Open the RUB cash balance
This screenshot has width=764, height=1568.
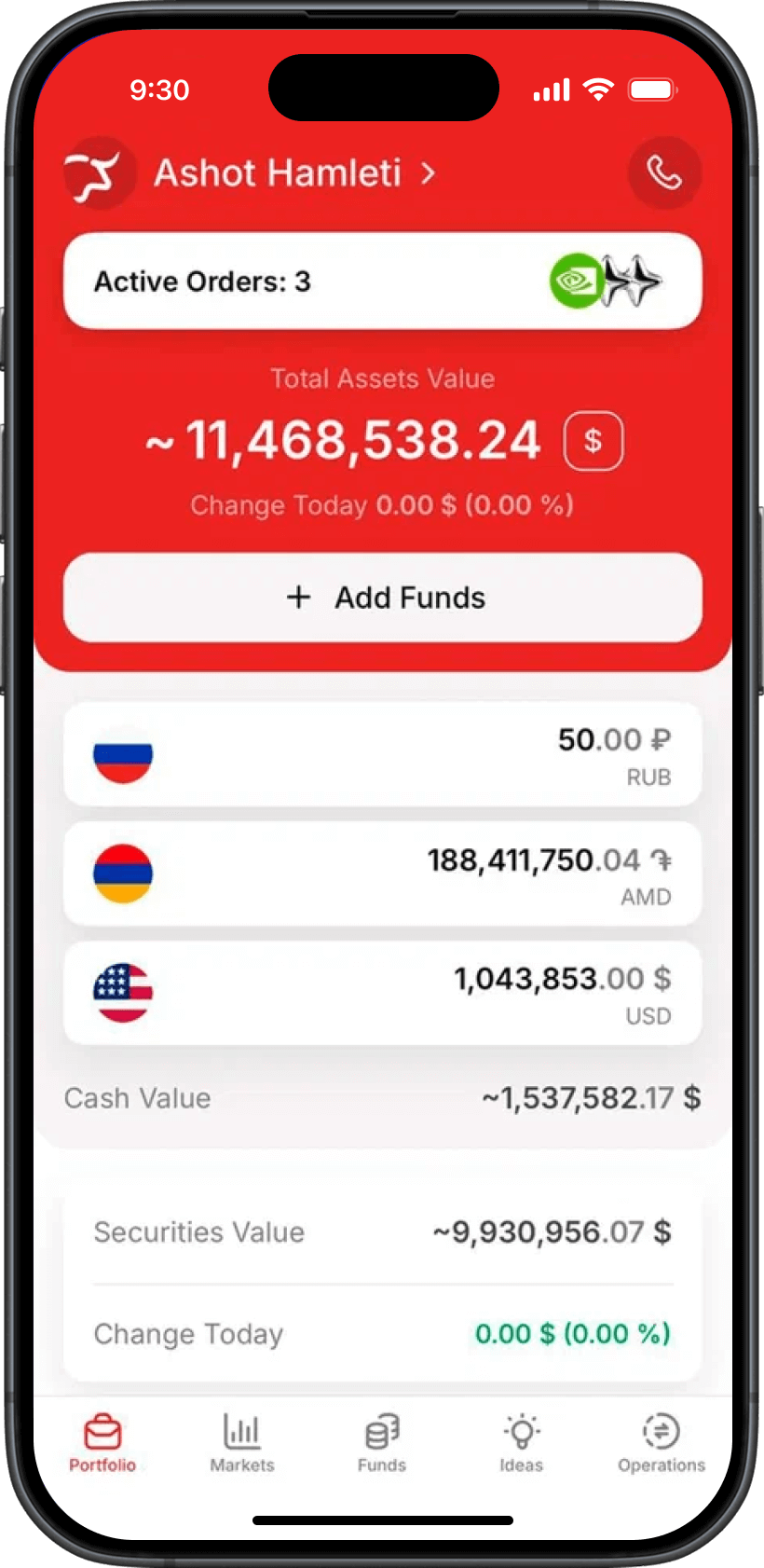[382, 755]
